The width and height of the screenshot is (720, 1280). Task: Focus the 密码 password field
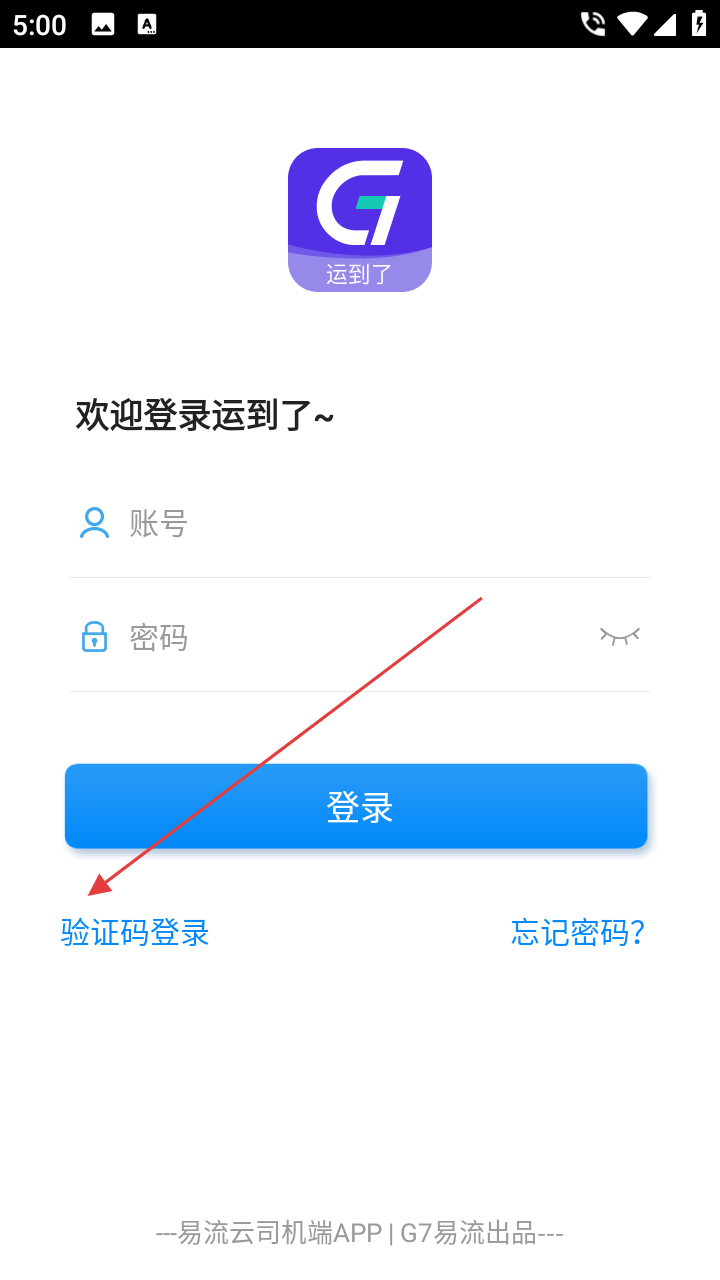[x=350, y=637]
